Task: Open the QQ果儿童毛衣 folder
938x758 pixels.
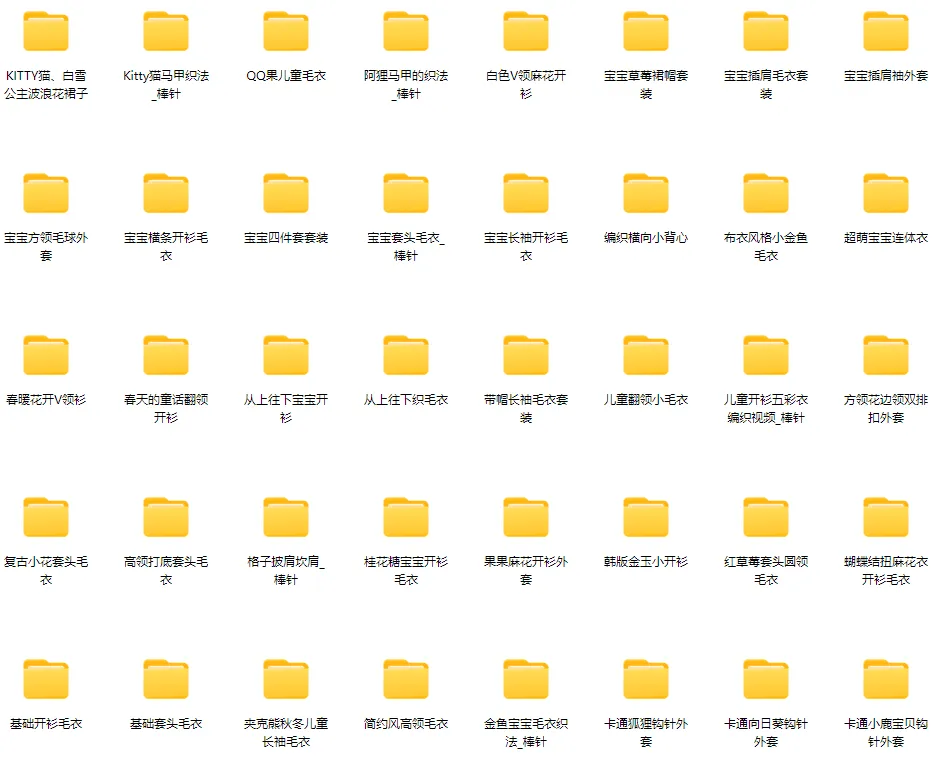Action: click(286, 32)
